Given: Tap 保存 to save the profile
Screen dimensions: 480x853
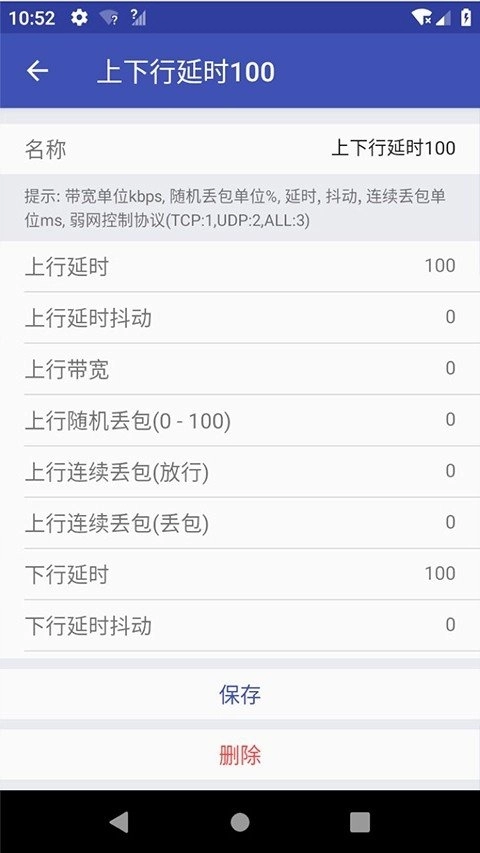Looking at the screenshot, I should click(x=240, y=695).
